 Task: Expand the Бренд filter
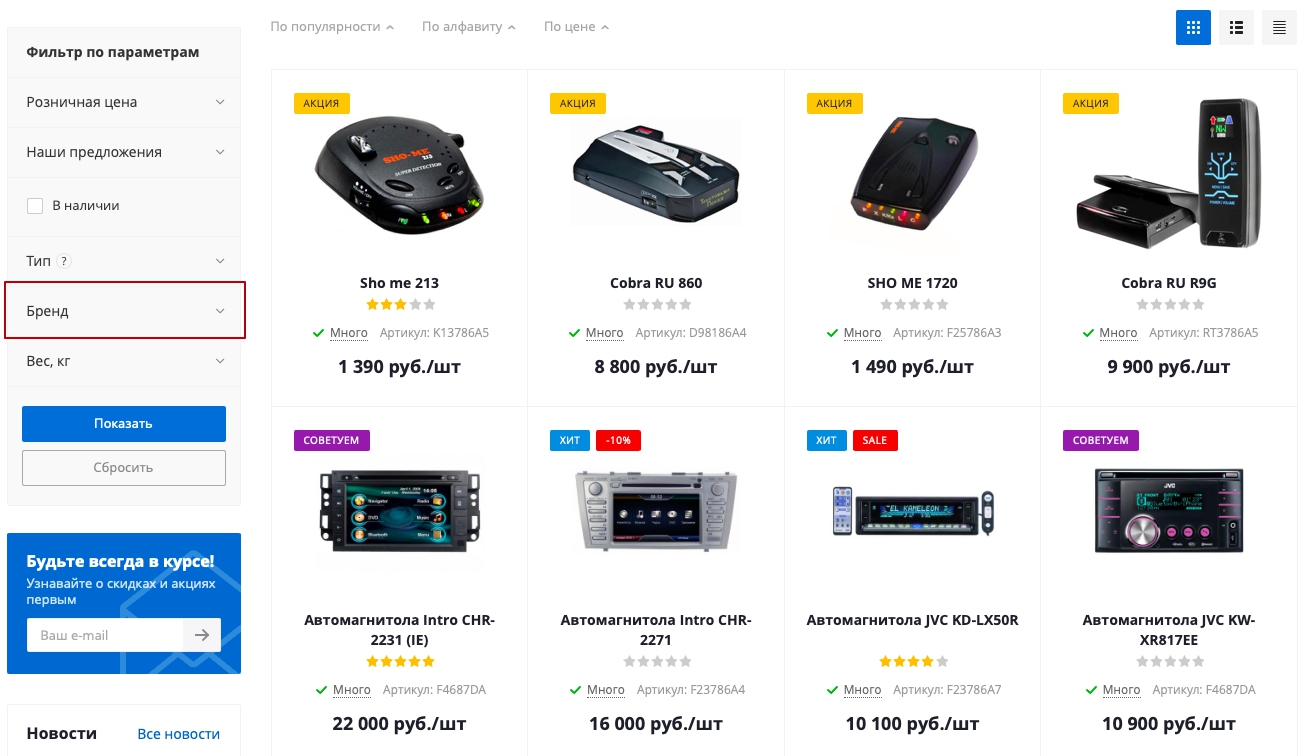[124, 311]
